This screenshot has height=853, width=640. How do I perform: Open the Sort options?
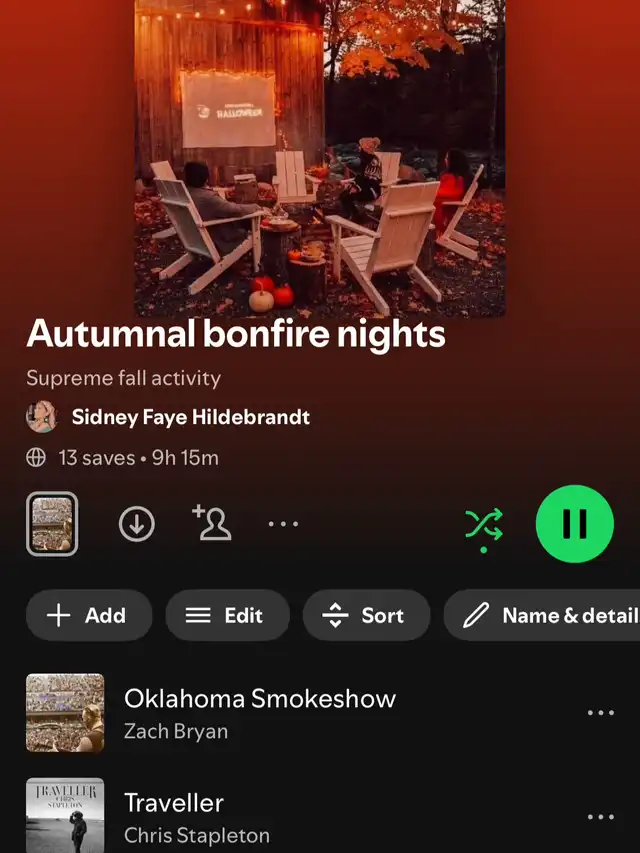(x=366, y=615)
